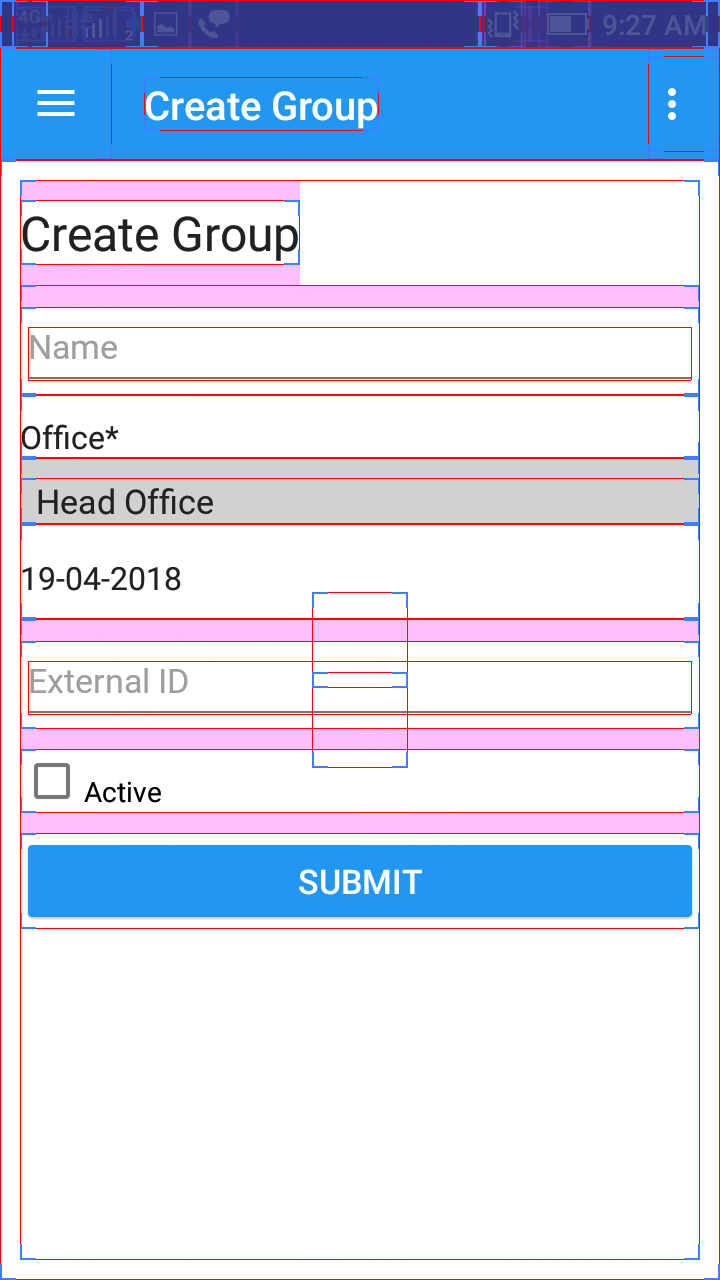This screenshot has height=1280, width=720.
Task: Check the Active checkbox
Action: [x=52, y=781]
